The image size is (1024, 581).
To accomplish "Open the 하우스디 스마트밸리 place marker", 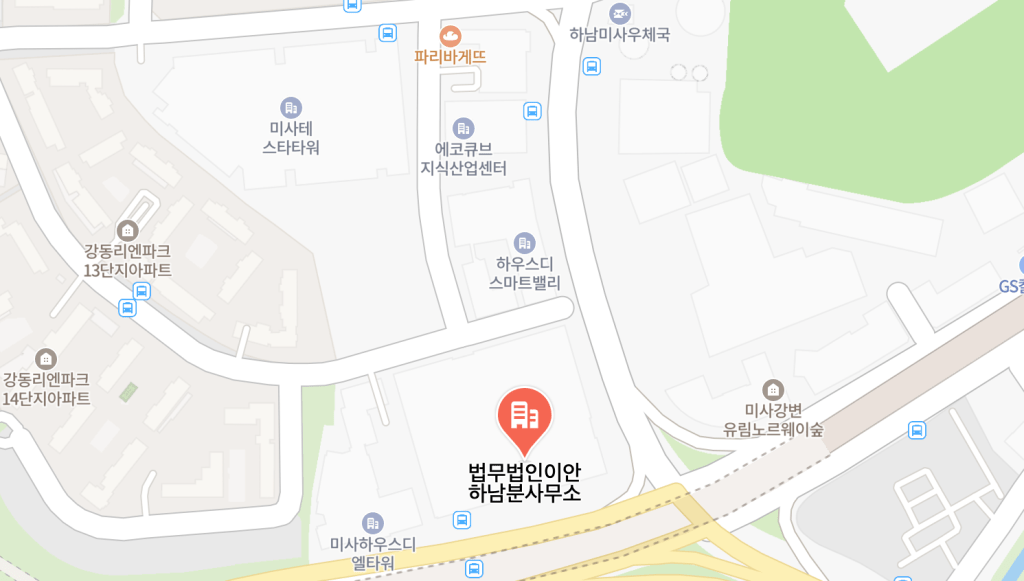I will (524, 243).
